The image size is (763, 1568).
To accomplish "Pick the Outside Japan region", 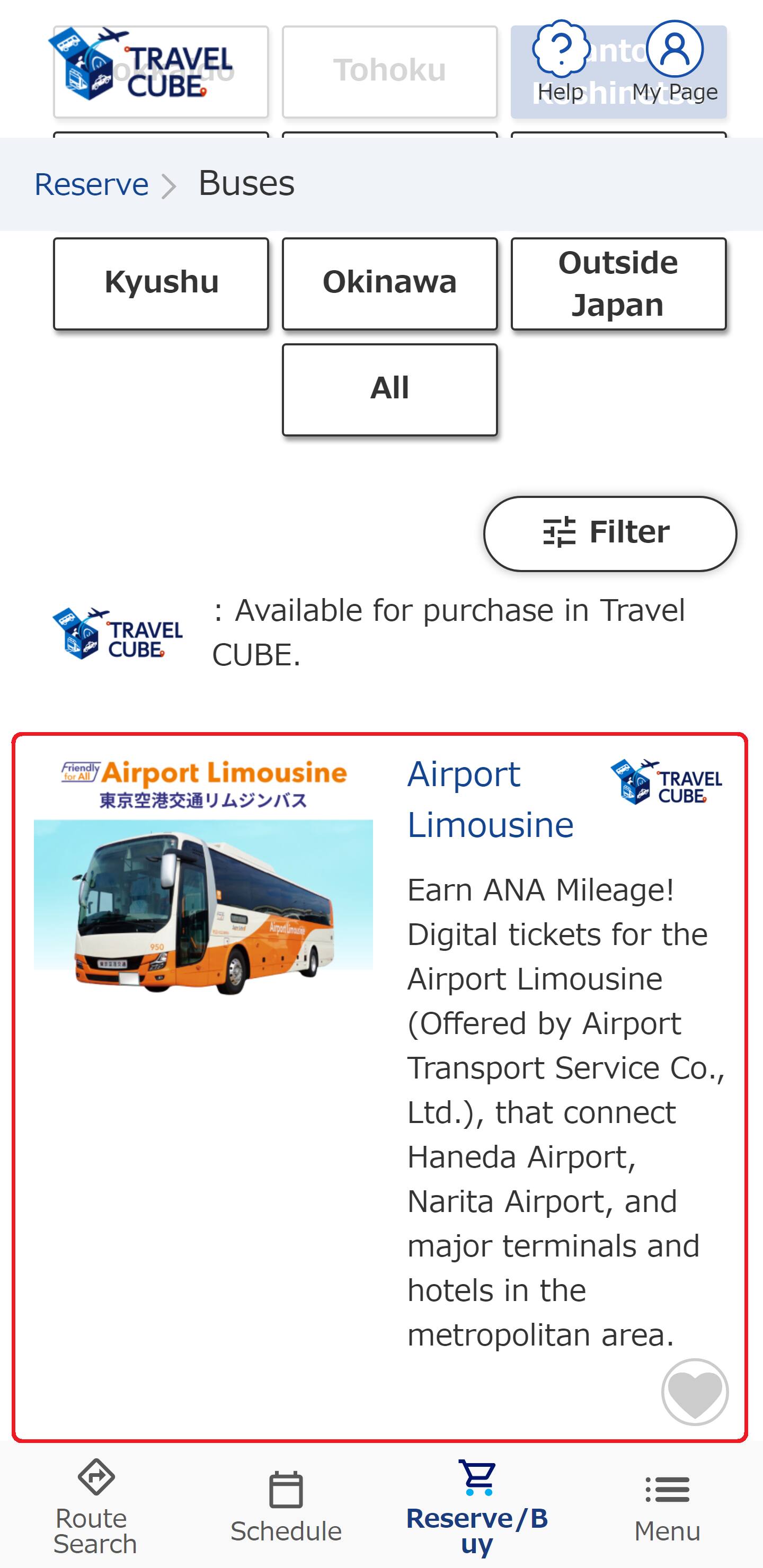I will coord(618,283).
